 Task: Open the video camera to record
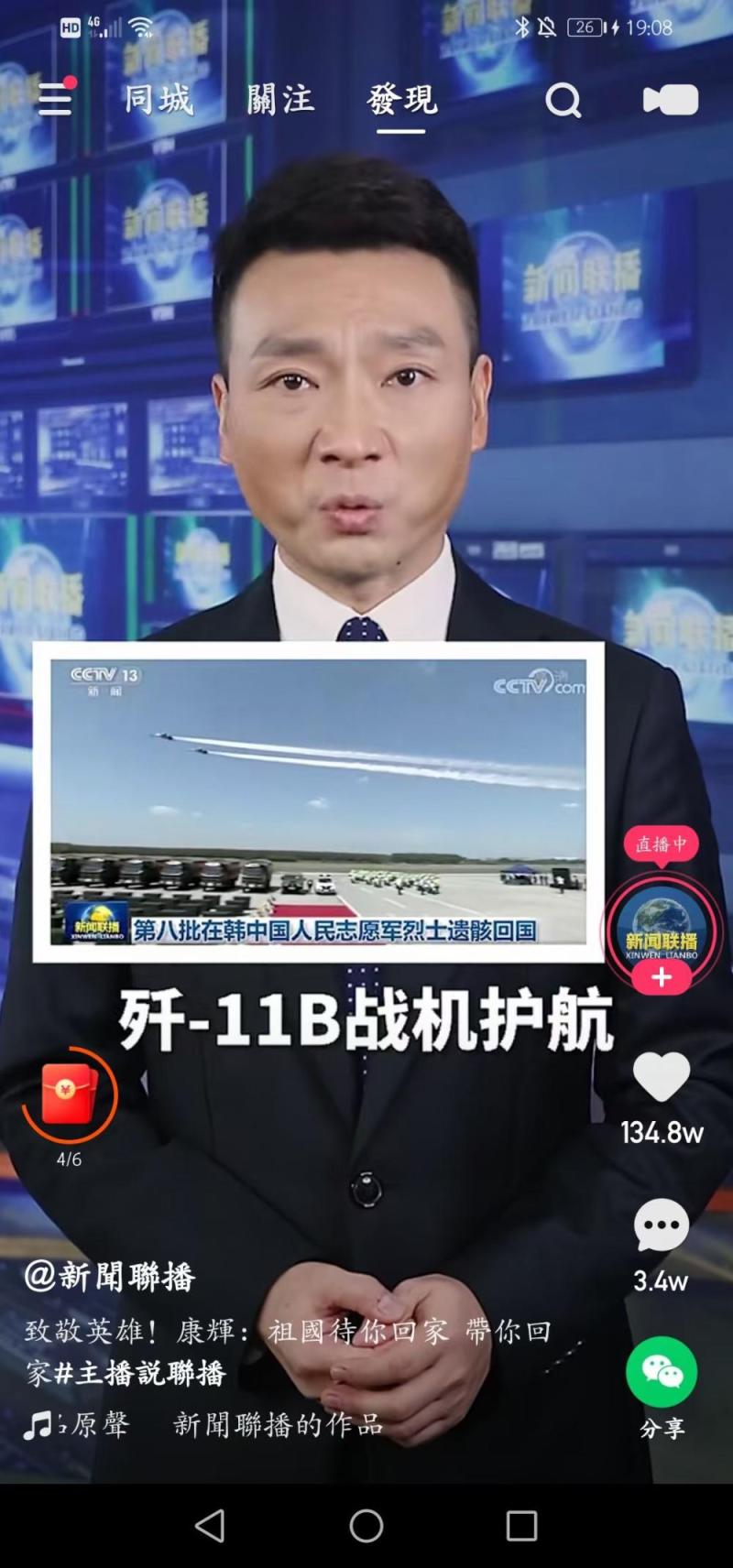(671, 100)
